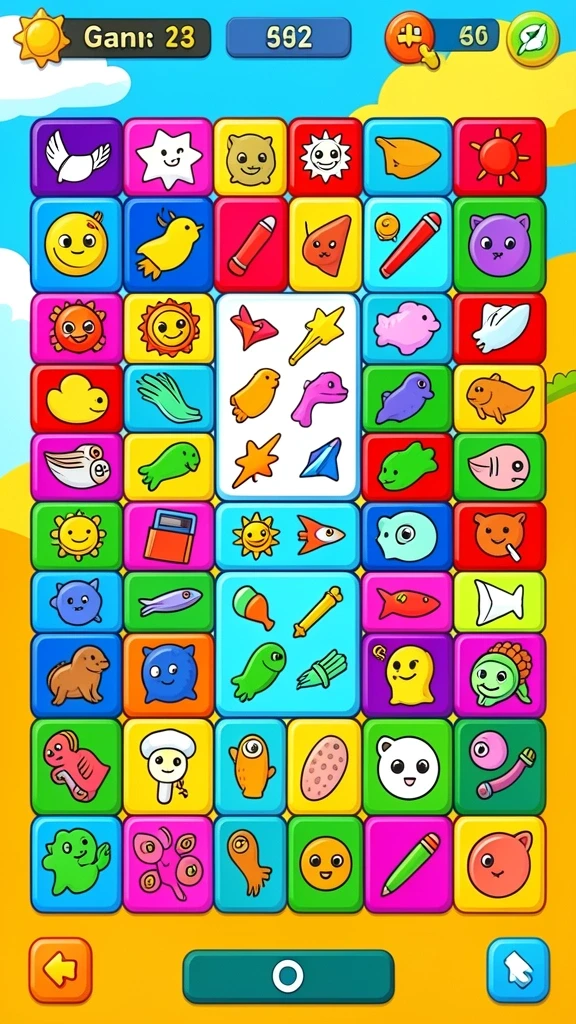Select the red sun on red tile

point(499,157)
